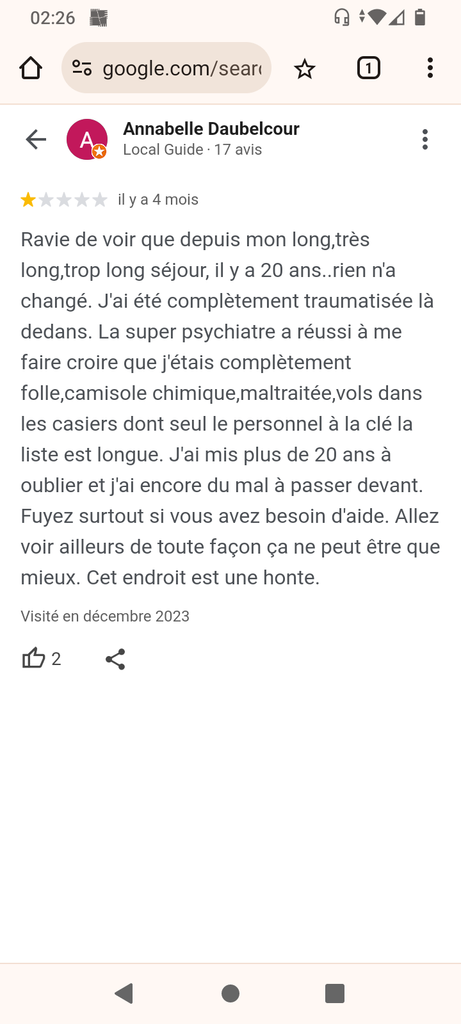This screenshot has width=461, height=1024.
Task: Open the review's three-dot options menu
Action: [425, 139]
